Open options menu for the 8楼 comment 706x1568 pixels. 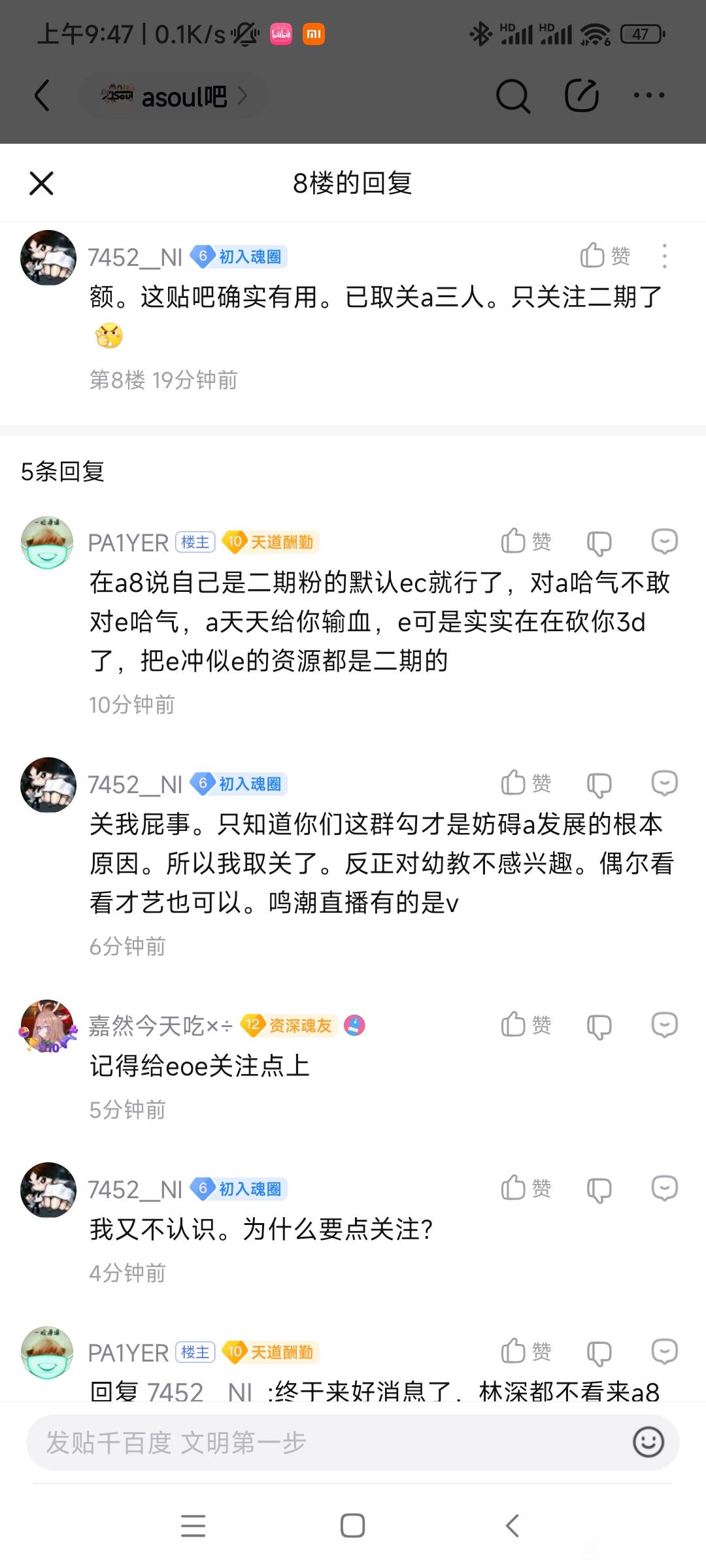coord(664,256)
